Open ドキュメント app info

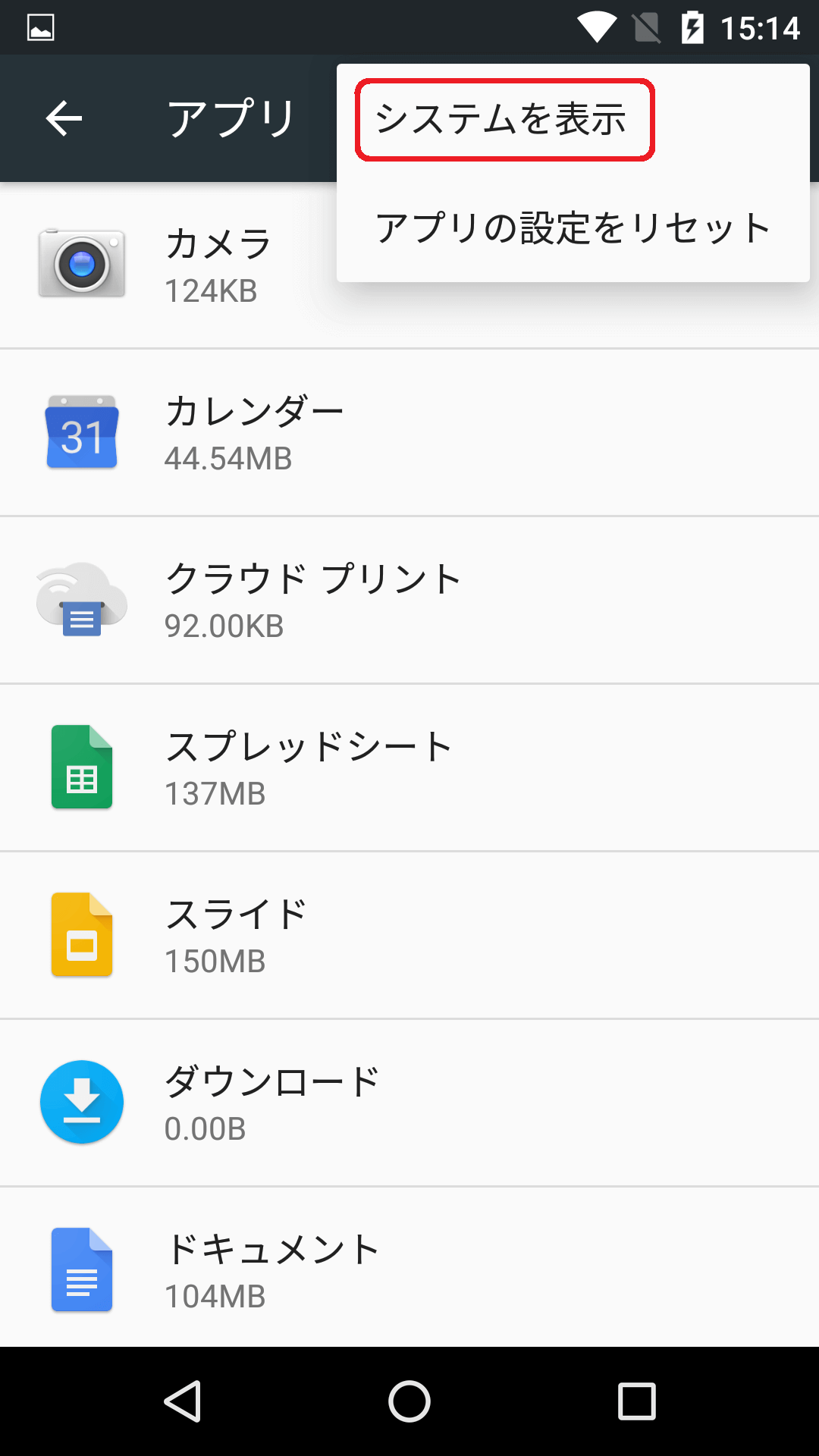tap(409, 1268)
